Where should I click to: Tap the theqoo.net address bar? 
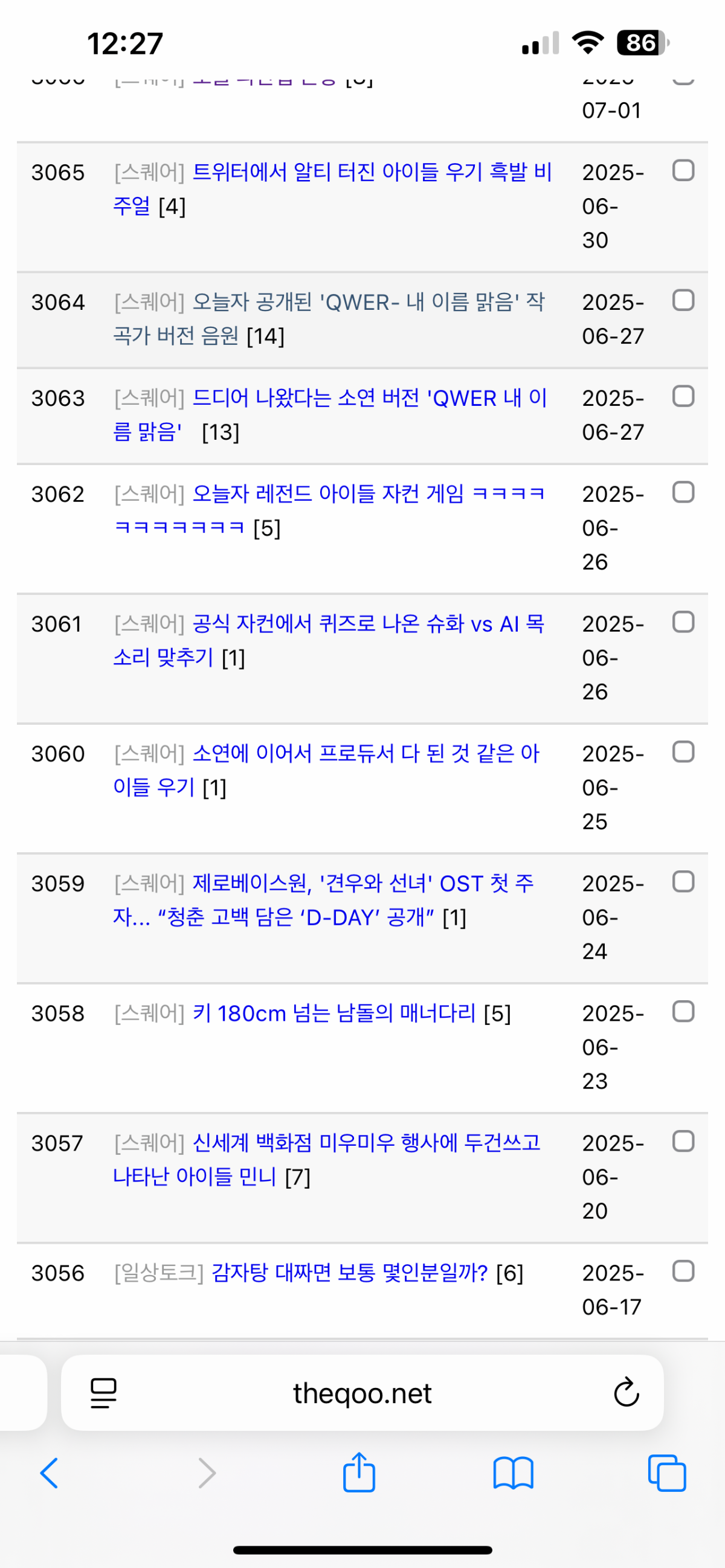point(362,1393)
